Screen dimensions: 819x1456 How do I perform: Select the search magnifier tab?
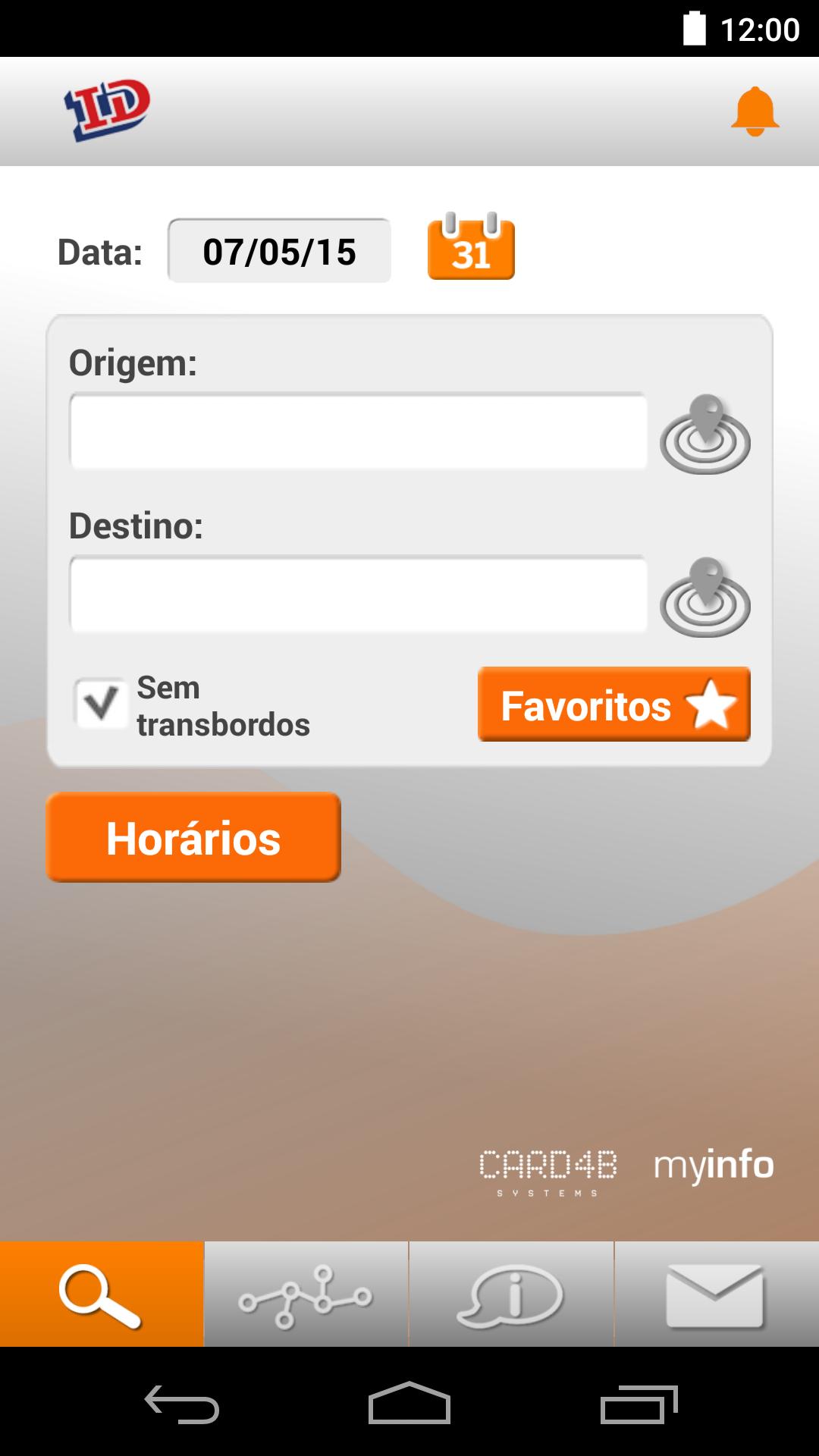(101, 1293)
